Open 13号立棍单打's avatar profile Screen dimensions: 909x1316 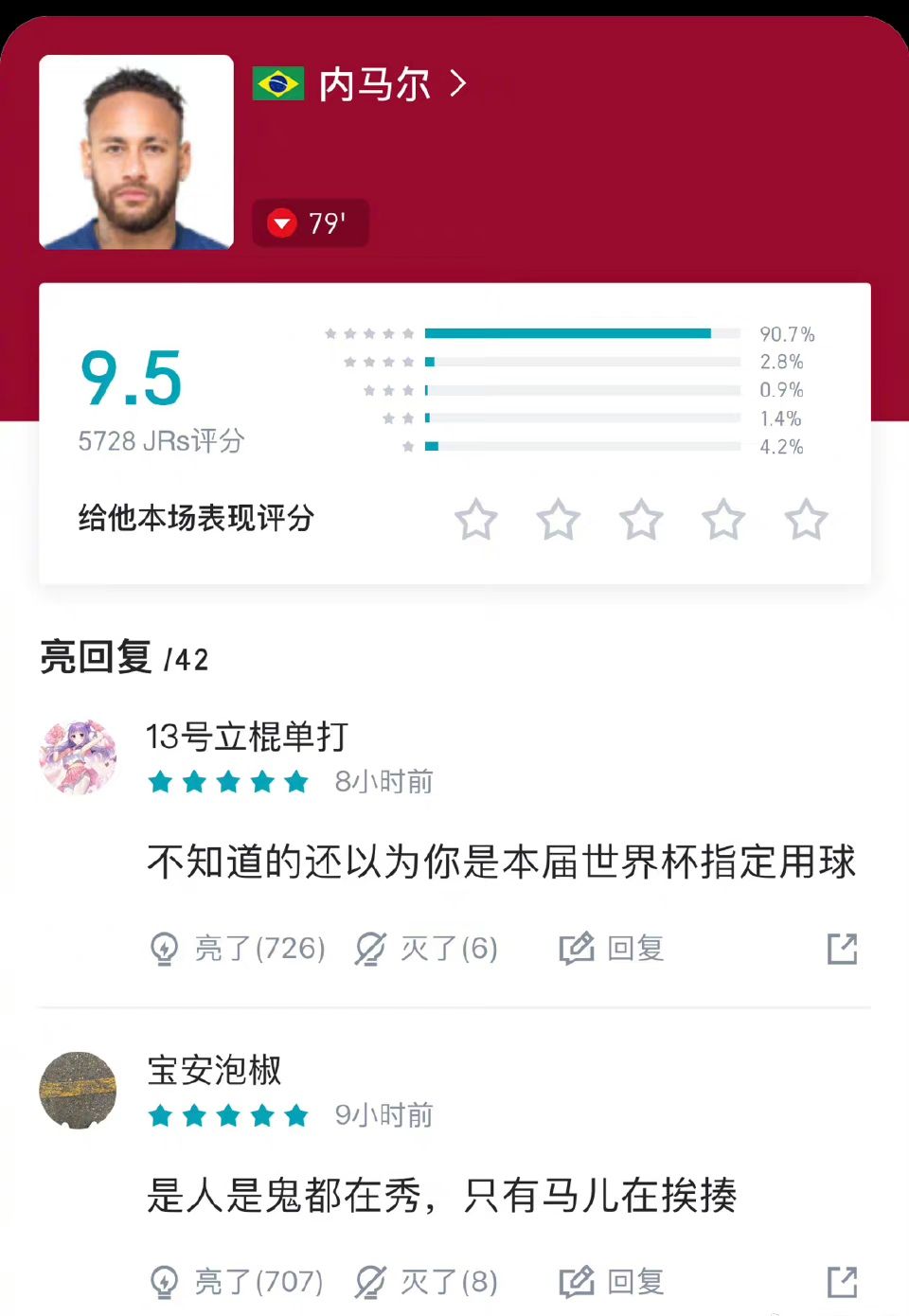click(x=78, y=756)
